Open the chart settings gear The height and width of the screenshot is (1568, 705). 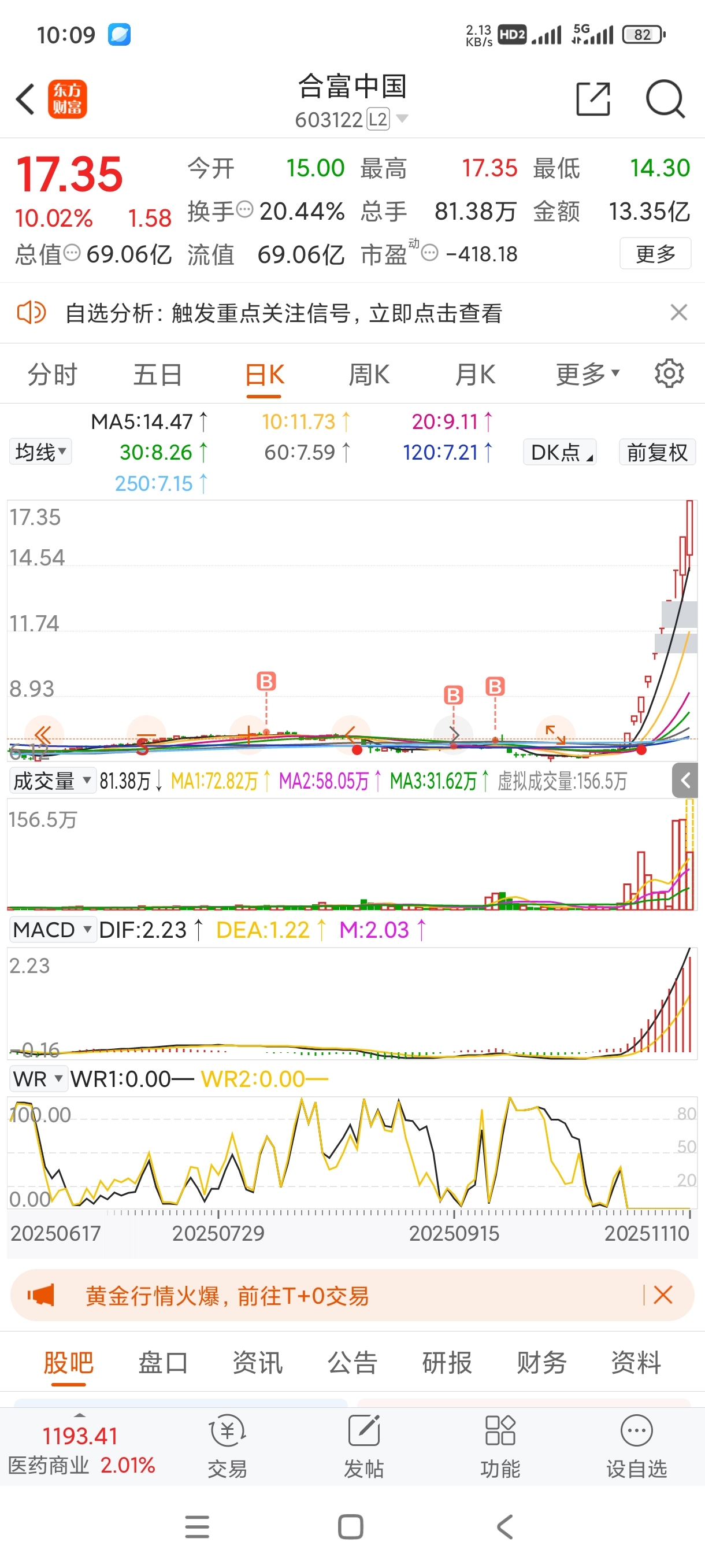[669, 373]
